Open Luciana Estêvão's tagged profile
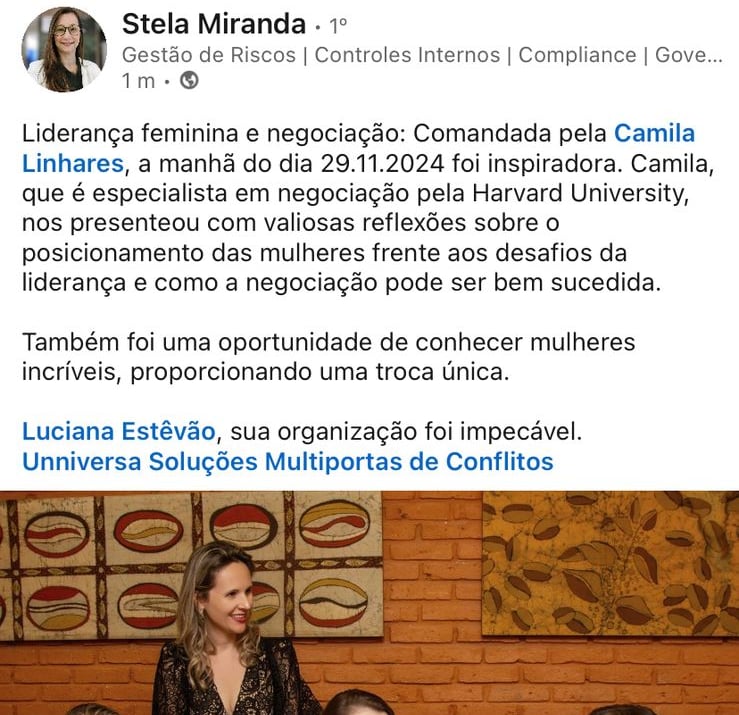Screen dimensions: 739x715 coord(118,433)
